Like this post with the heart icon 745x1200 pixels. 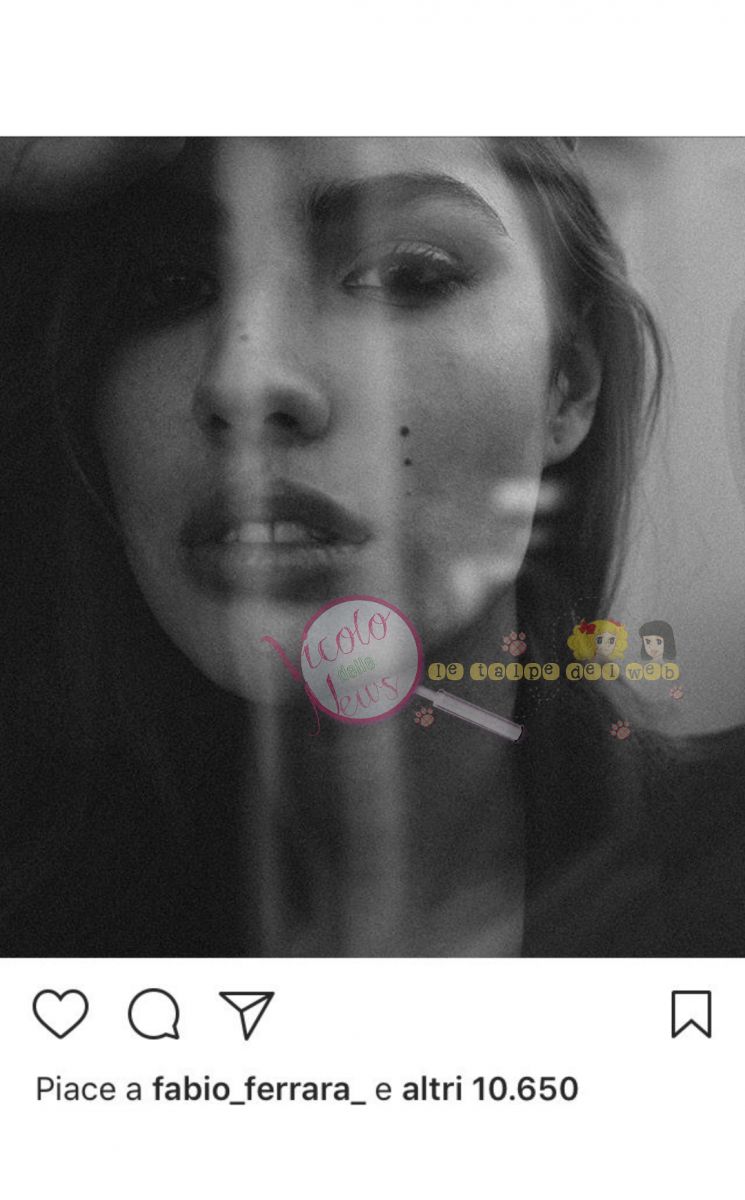(60, 1014)
